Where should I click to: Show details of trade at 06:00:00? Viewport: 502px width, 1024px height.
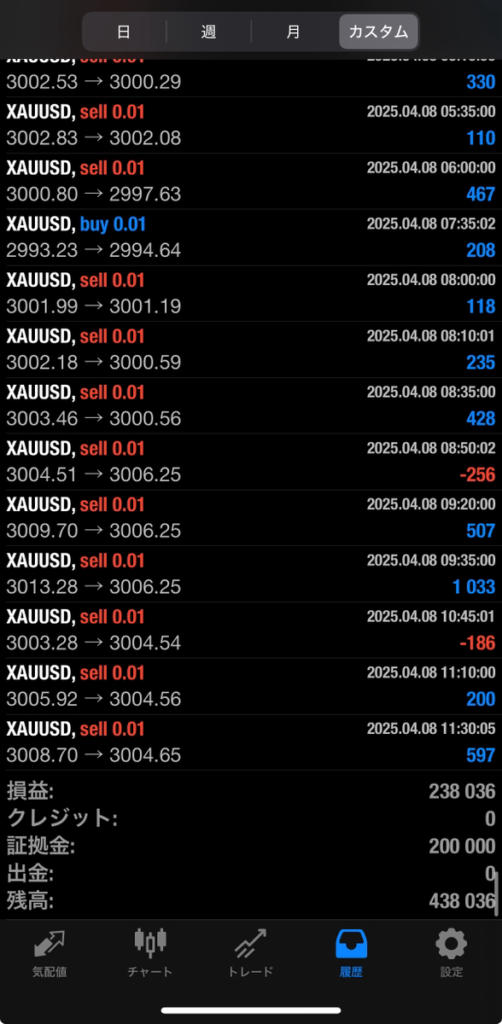pyautogui.click(x=251, y=182)
